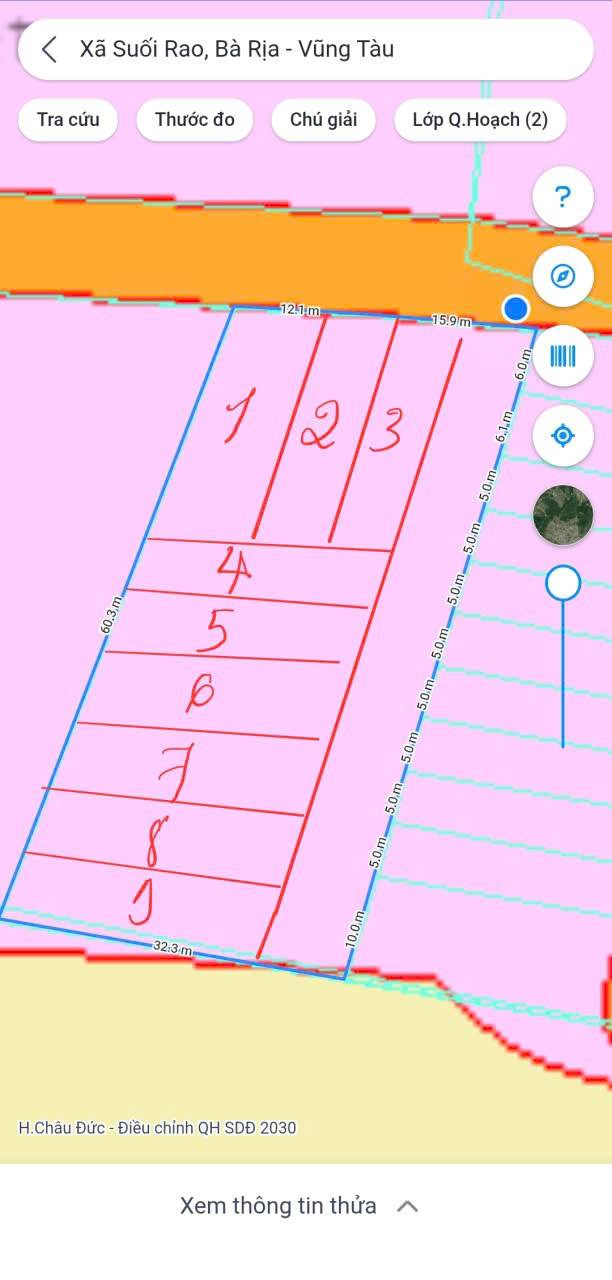Open the Thước đo measuring tool
The height and width of the screenshot is (1280, 612).
point(195,120)
